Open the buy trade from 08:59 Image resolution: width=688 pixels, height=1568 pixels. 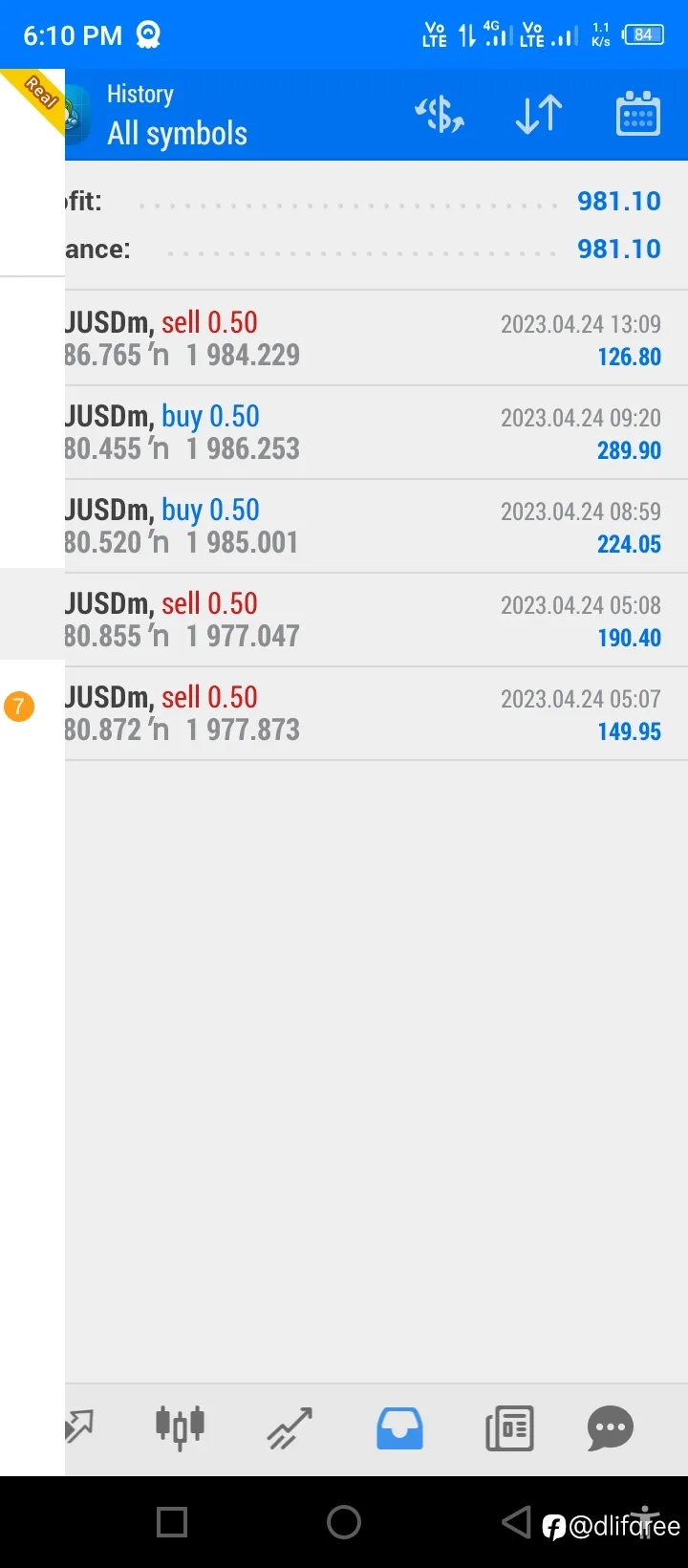[x=376, y=526]
